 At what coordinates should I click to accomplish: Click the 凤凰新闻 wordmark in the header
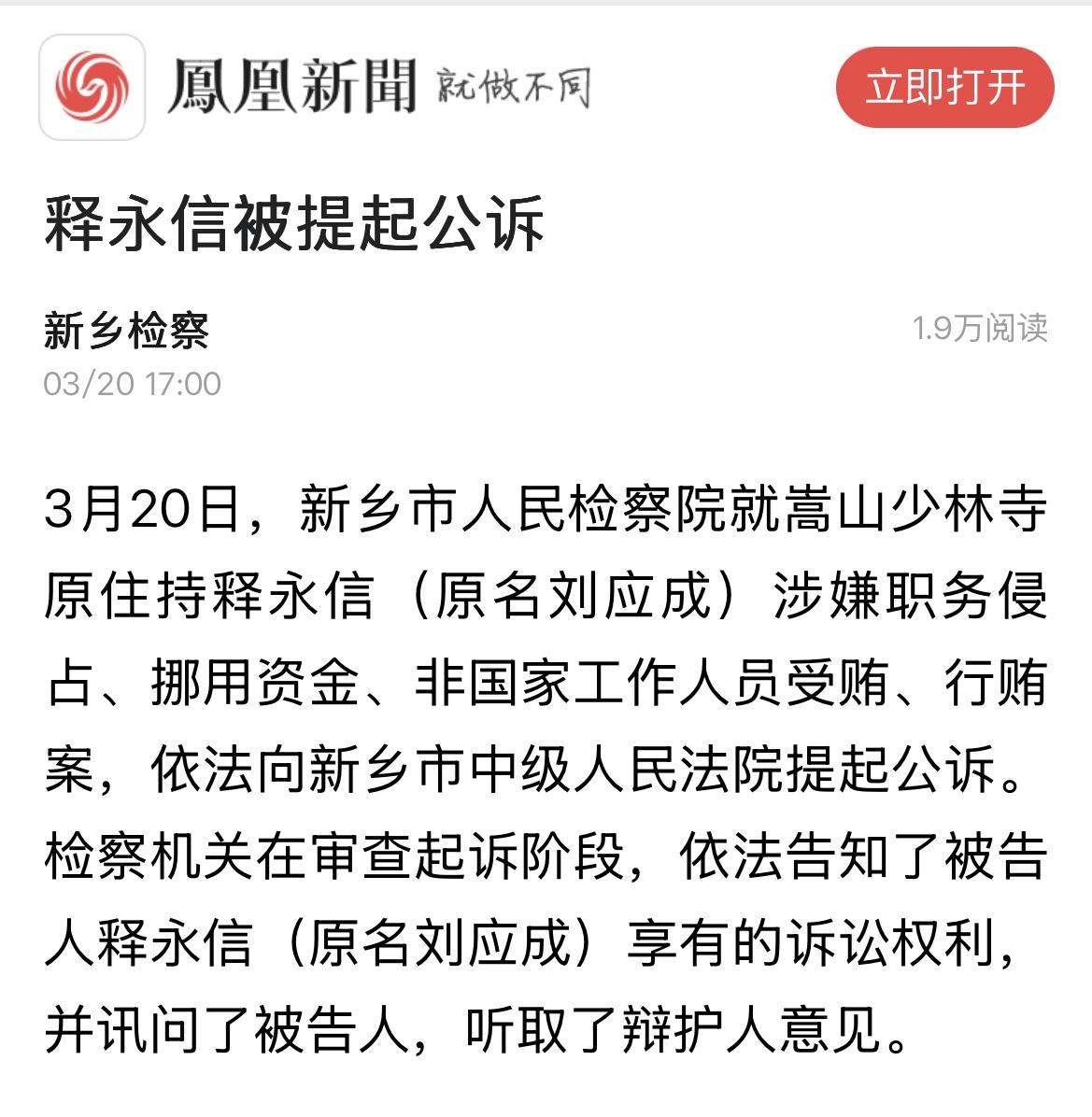click(x=294, y=84)
